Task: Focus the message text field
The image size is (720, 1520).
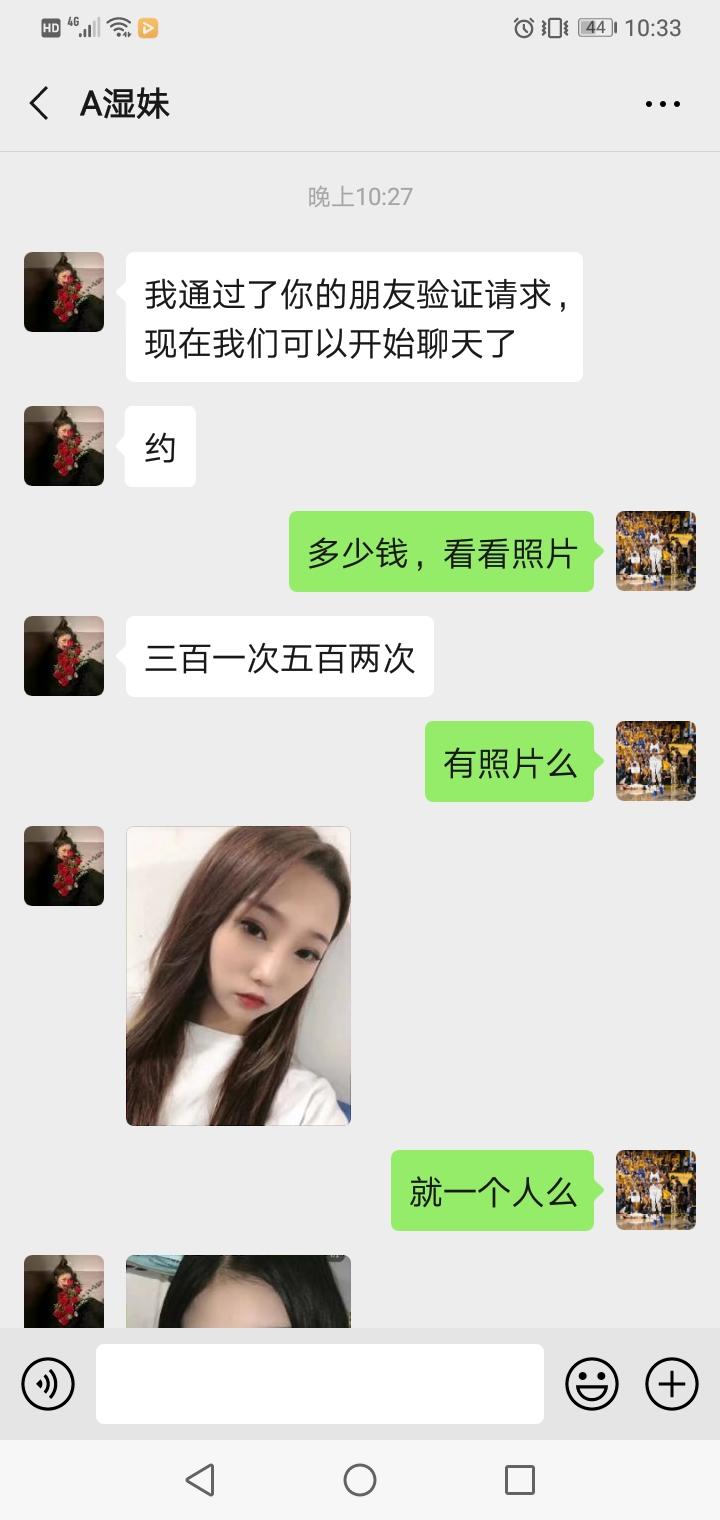Action: tap(320, 1384)
